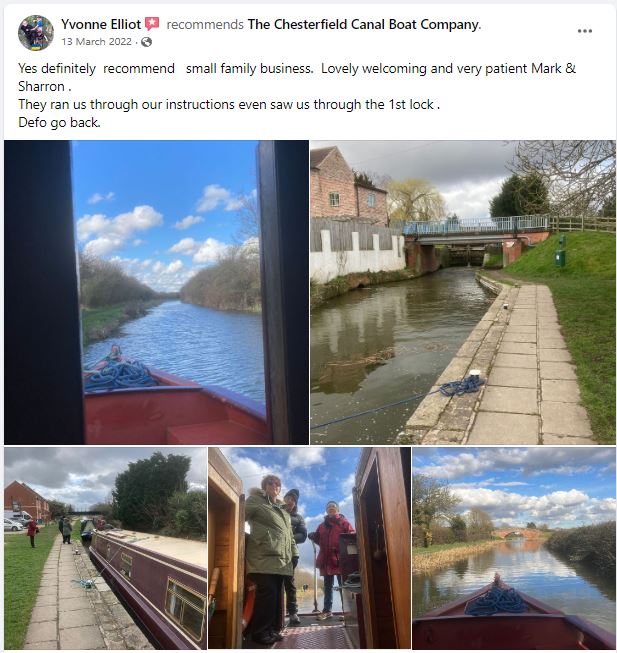Screen dimensions: 617x653
Task: Open the post's three-dot options menu
Action: tap(585, 31)
